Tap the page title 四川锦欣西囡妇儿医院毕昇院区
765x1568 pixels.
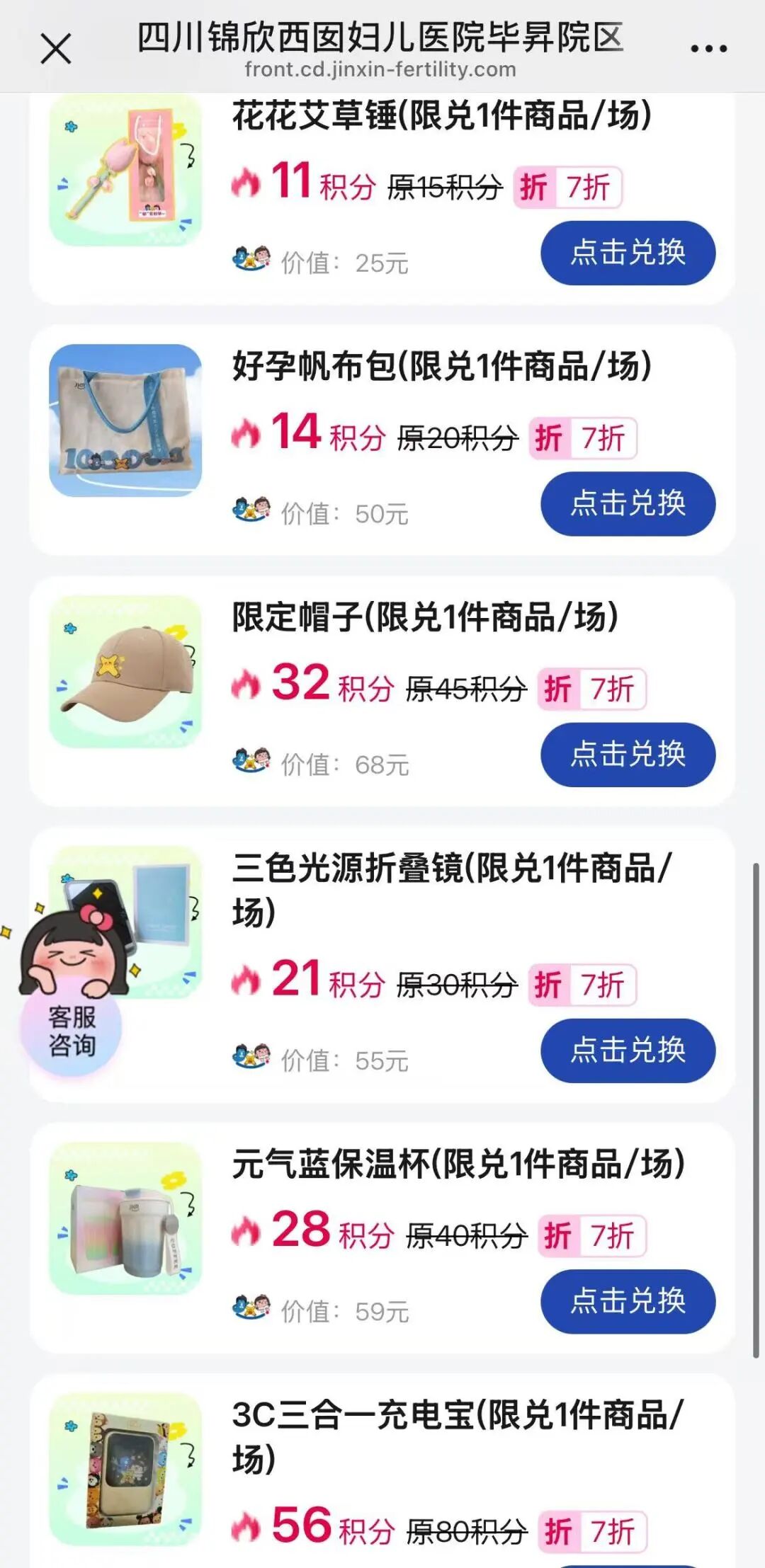382,39
